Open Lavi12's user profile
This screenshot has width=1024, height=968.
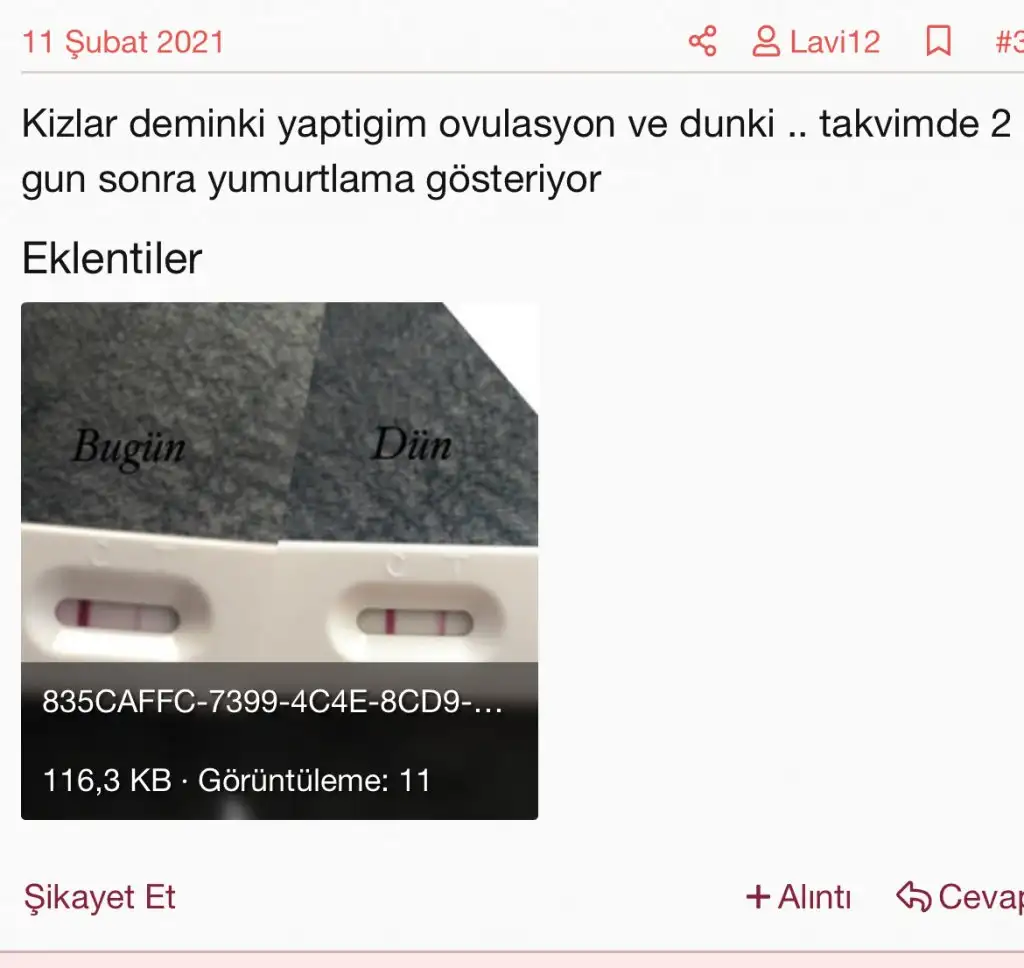click(x=816, y=42)
